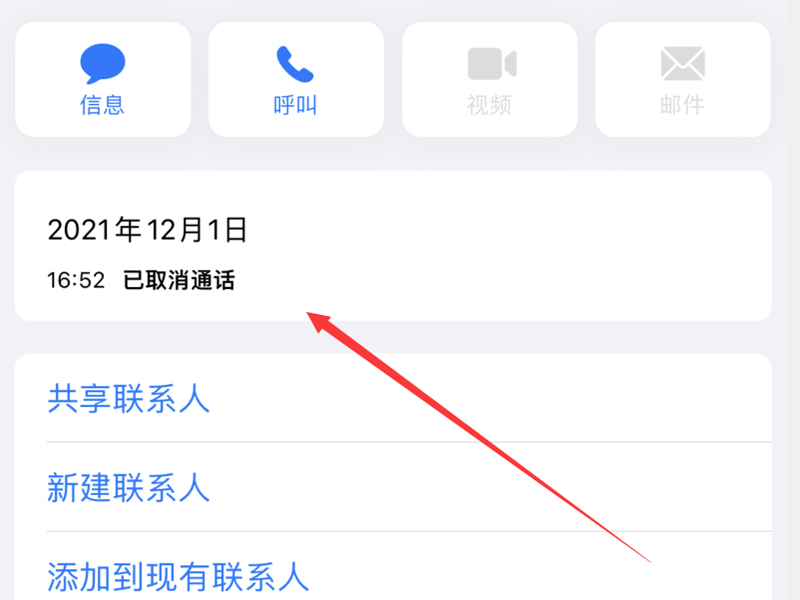Select 共享联系人 to share contact
Screen dimensions: 800x600
(x=129, y=399)
